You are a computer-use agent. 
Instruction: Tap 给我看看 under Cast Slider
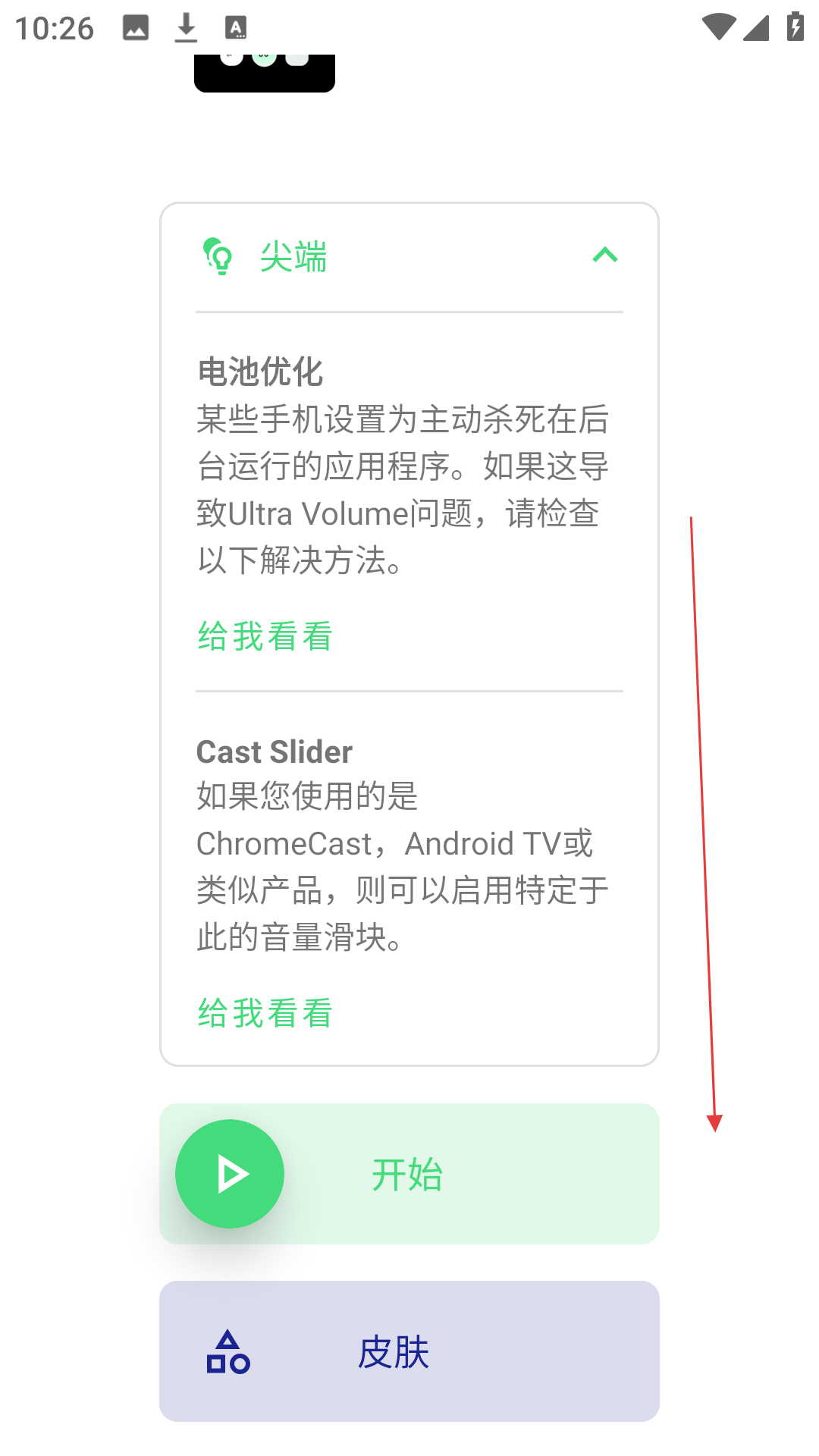tap(265, 1012)
